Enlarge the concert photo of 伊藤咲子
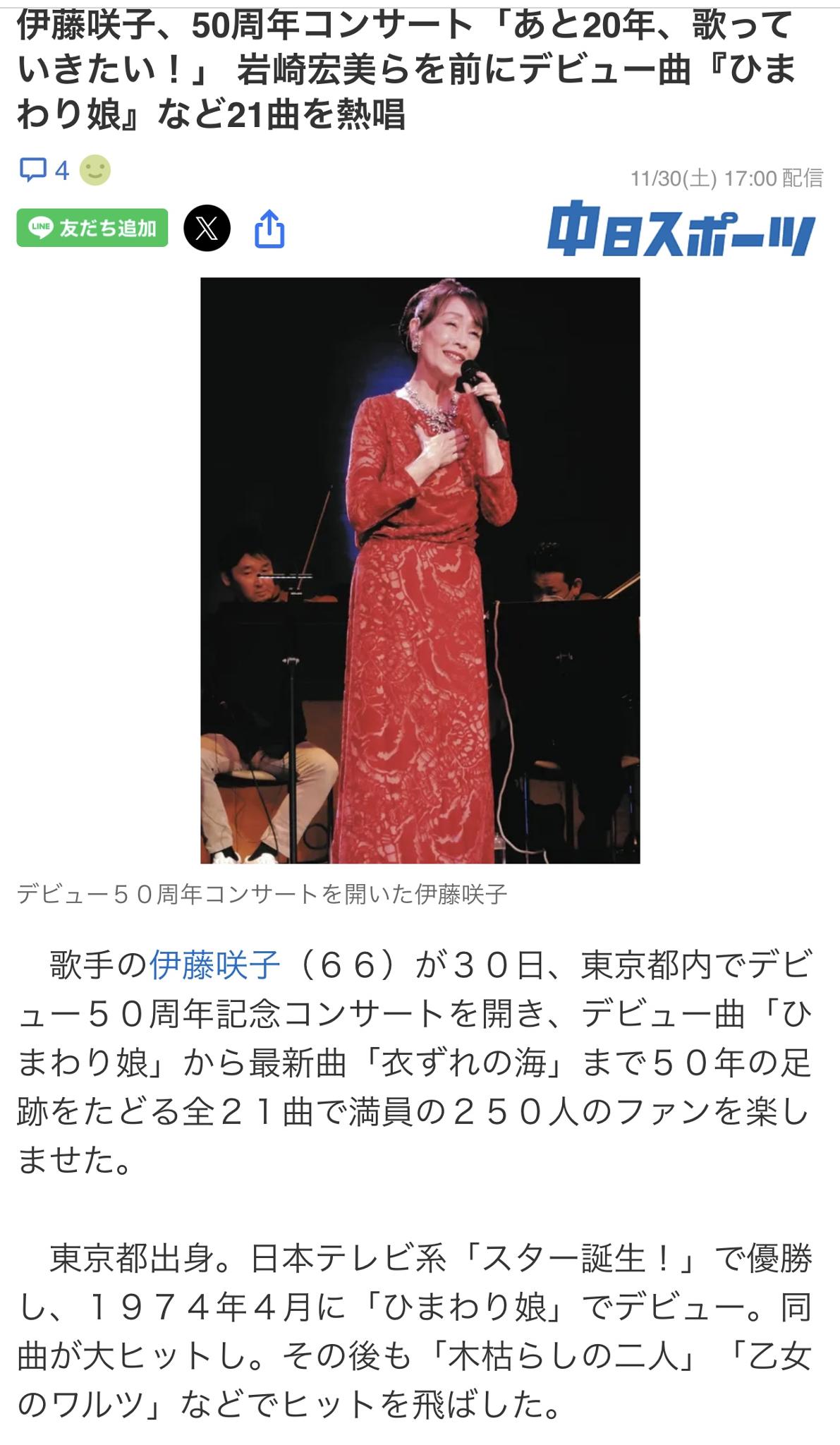Viewport: 840px width, 1445px height. pos(420,570)
